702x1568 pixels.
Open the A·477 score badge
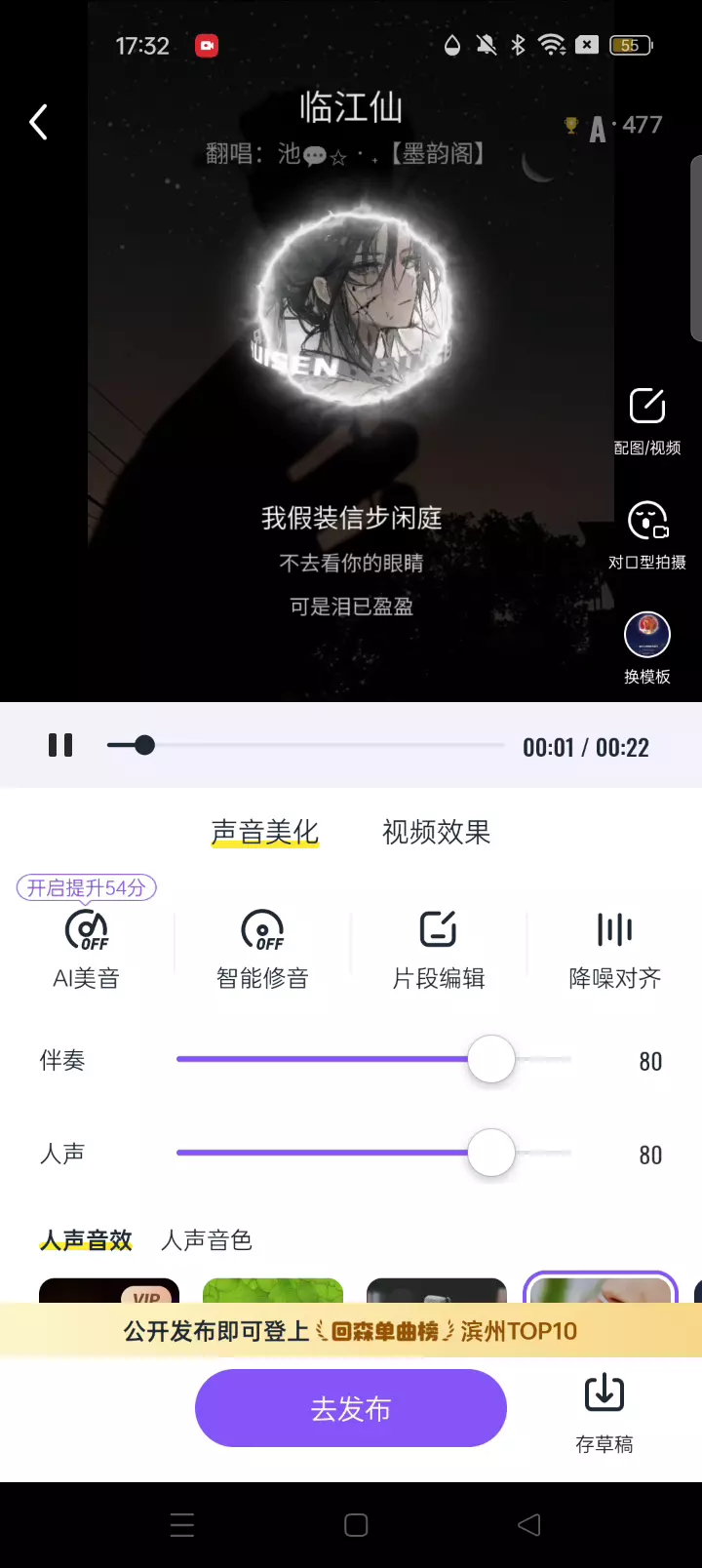614,127
